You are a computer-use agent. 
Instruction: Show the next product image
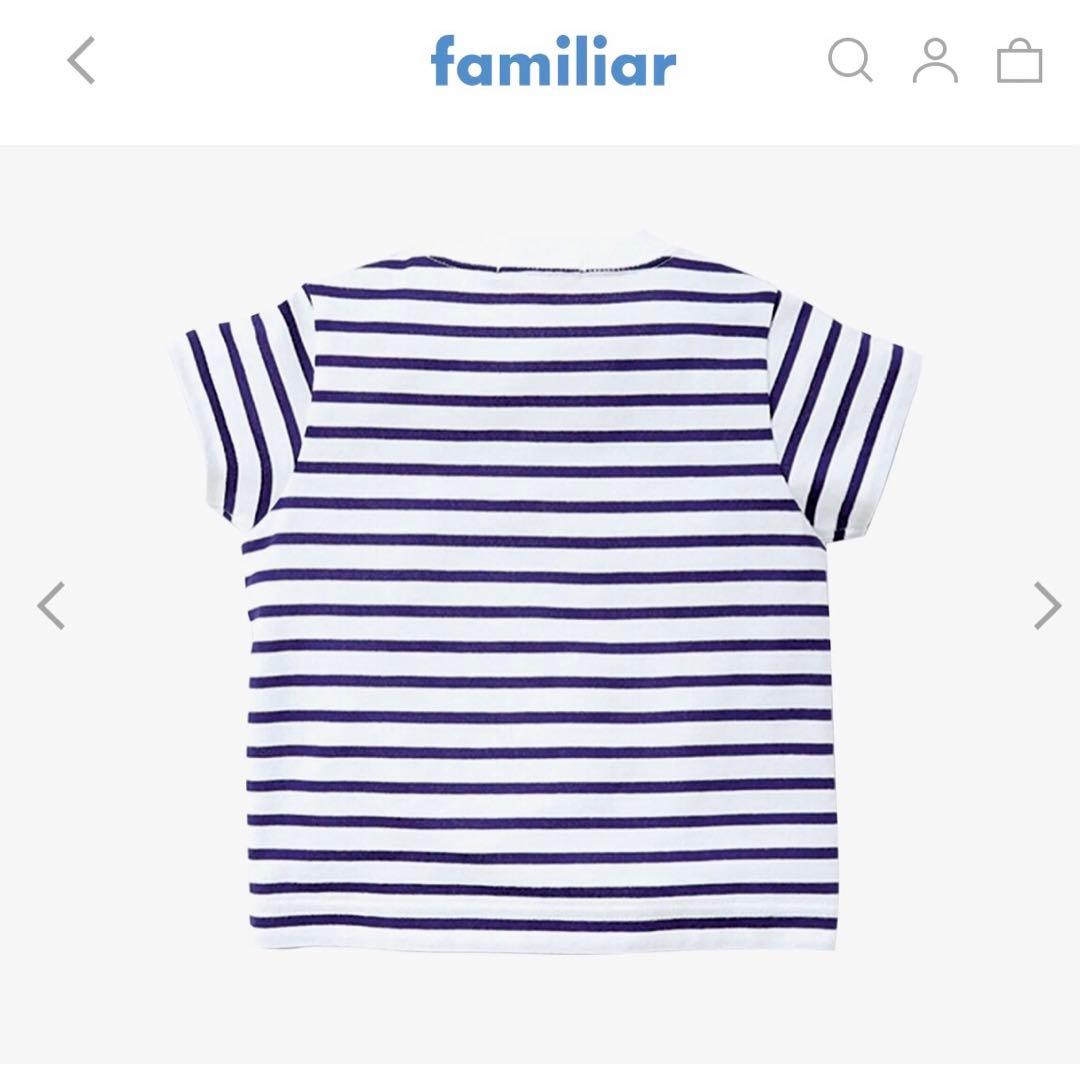pos(1047,606)
